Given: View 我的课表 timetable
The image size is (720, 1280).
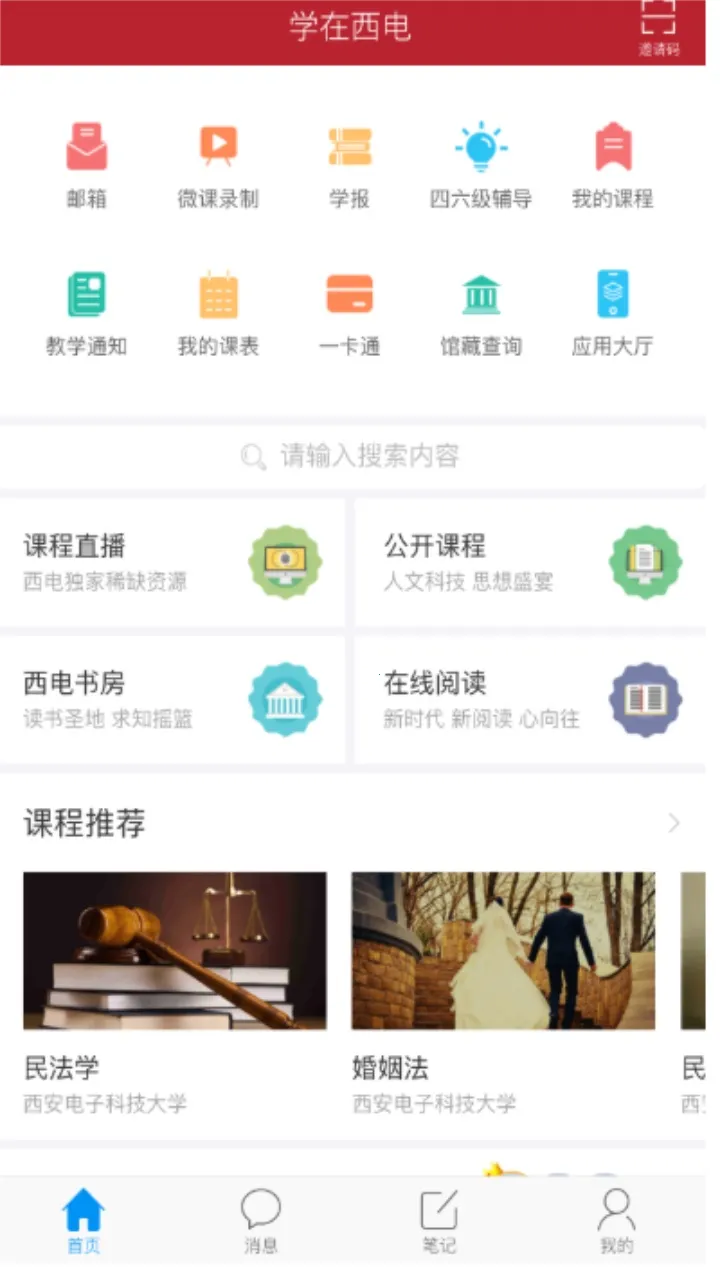Looking at the screenshot, I should click(x=218, y=310).
